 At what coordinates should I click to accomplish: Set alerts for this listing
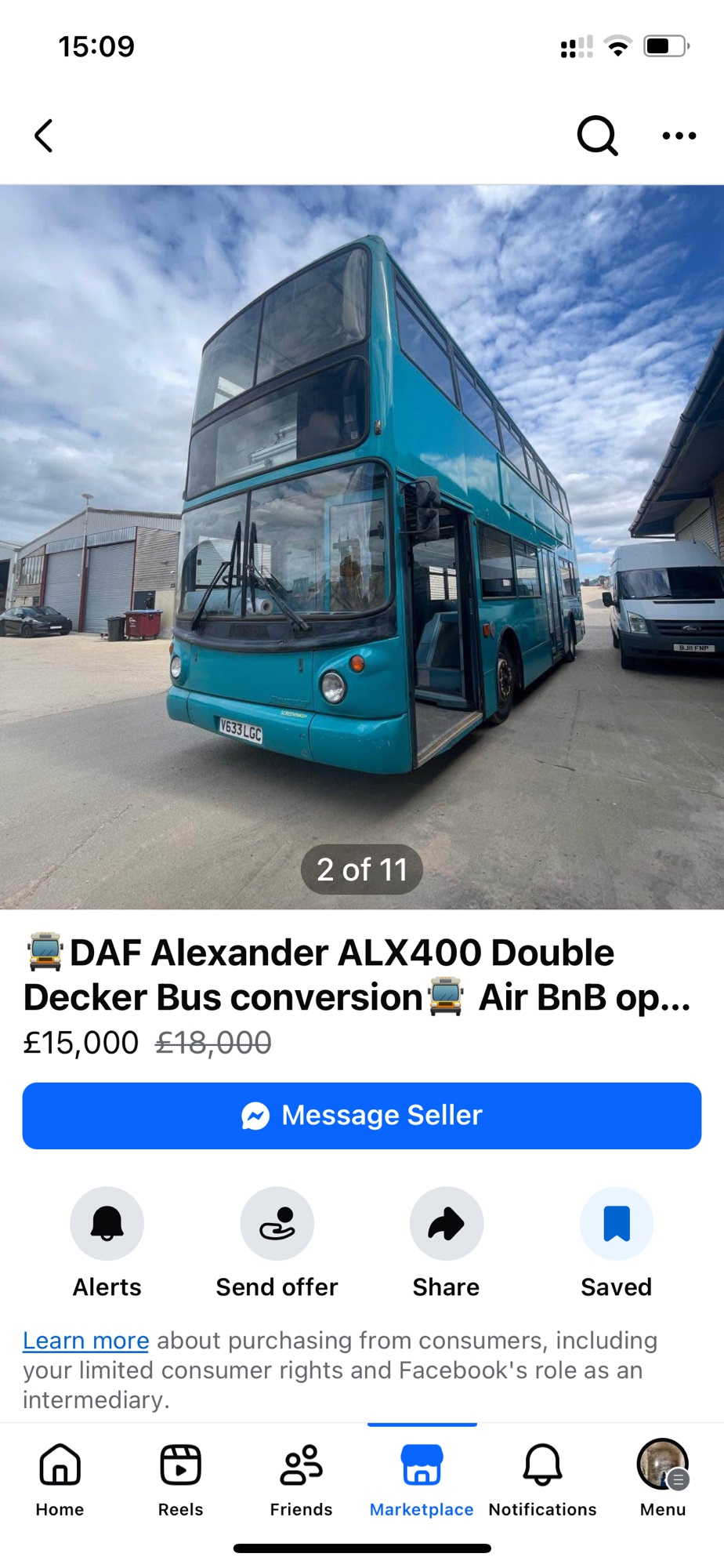pos(107,1224)
